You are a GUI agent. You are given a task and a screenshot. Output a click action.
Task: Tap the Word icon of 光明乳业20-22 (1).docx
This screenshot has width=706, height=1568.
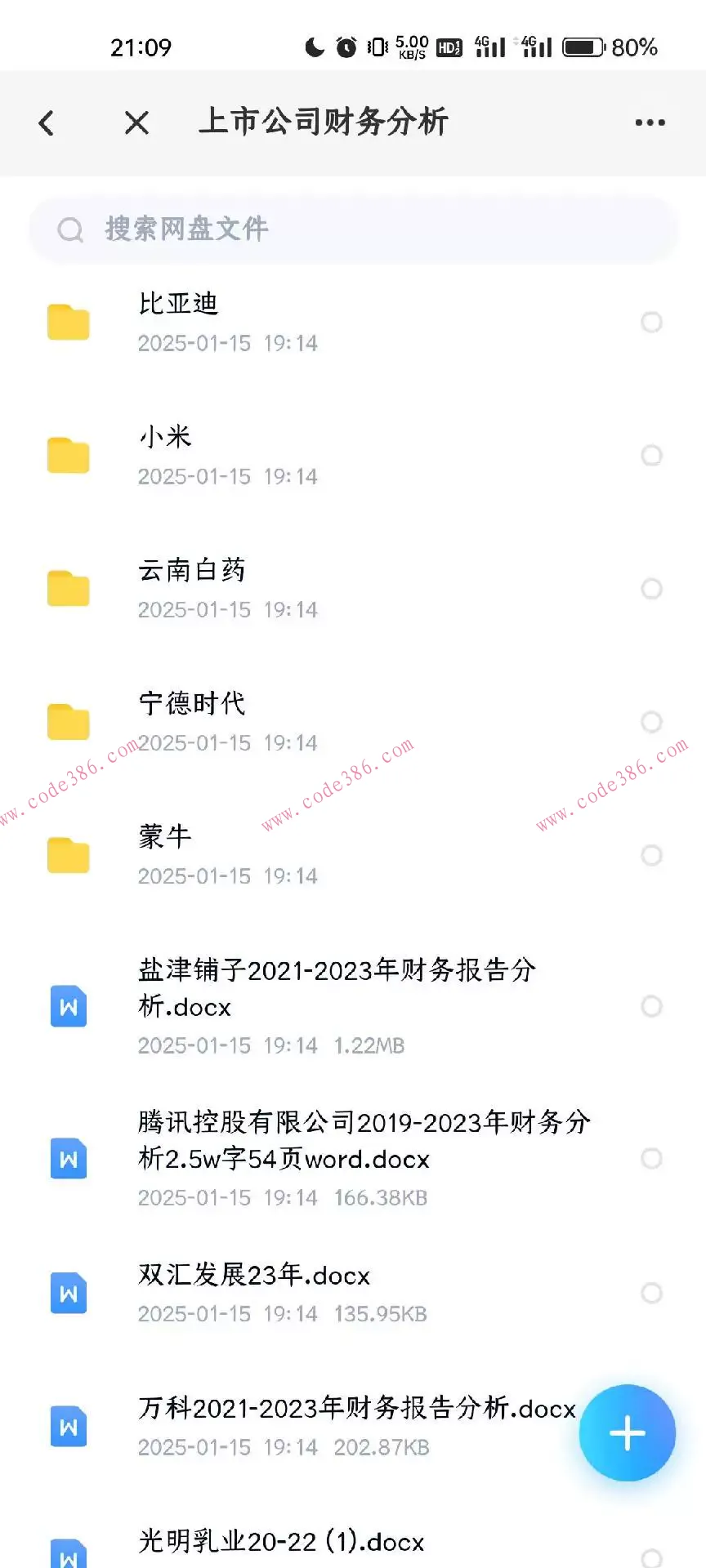point(68,1556)
